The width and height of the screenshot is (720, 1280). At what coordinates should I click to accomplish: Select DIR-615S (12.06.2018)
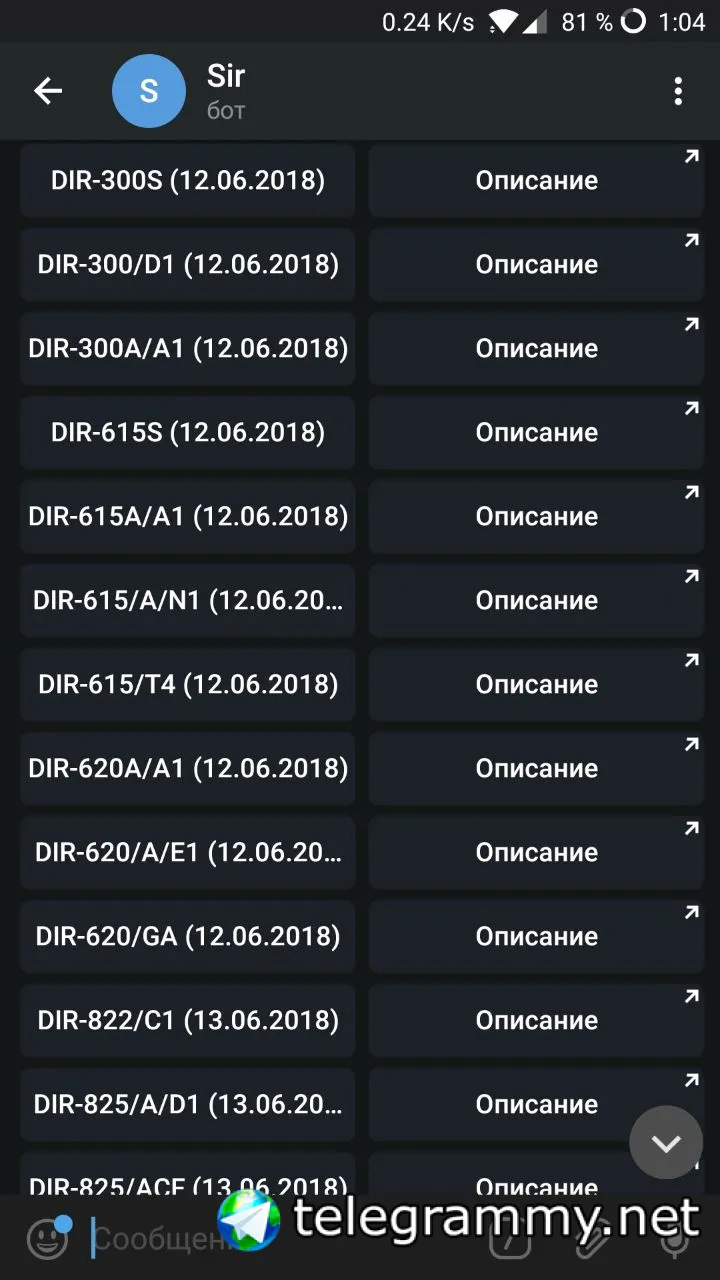click(188, 433)
